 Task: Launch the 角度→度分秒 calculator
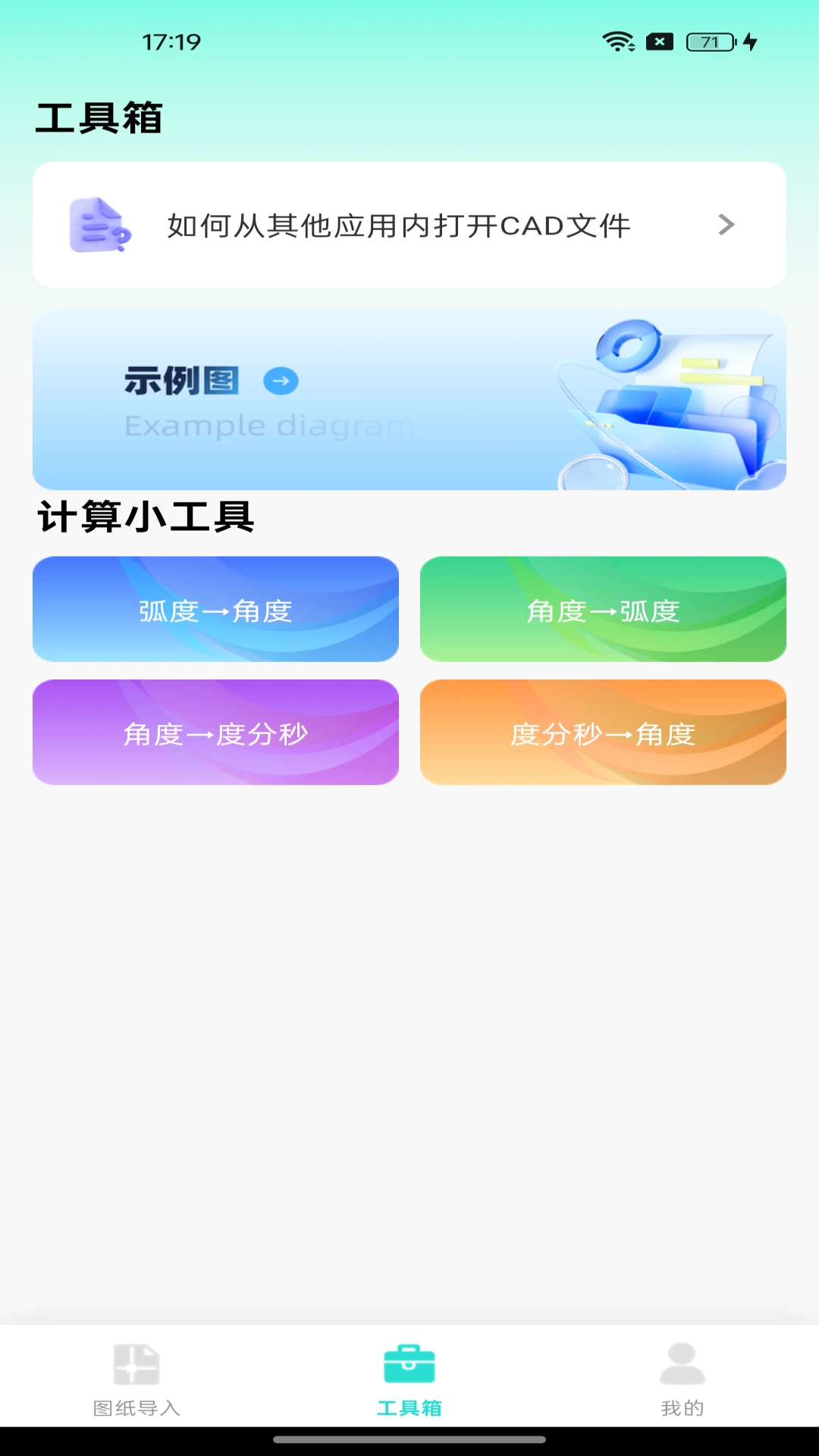pyautogui.click(x=215, y=733)
